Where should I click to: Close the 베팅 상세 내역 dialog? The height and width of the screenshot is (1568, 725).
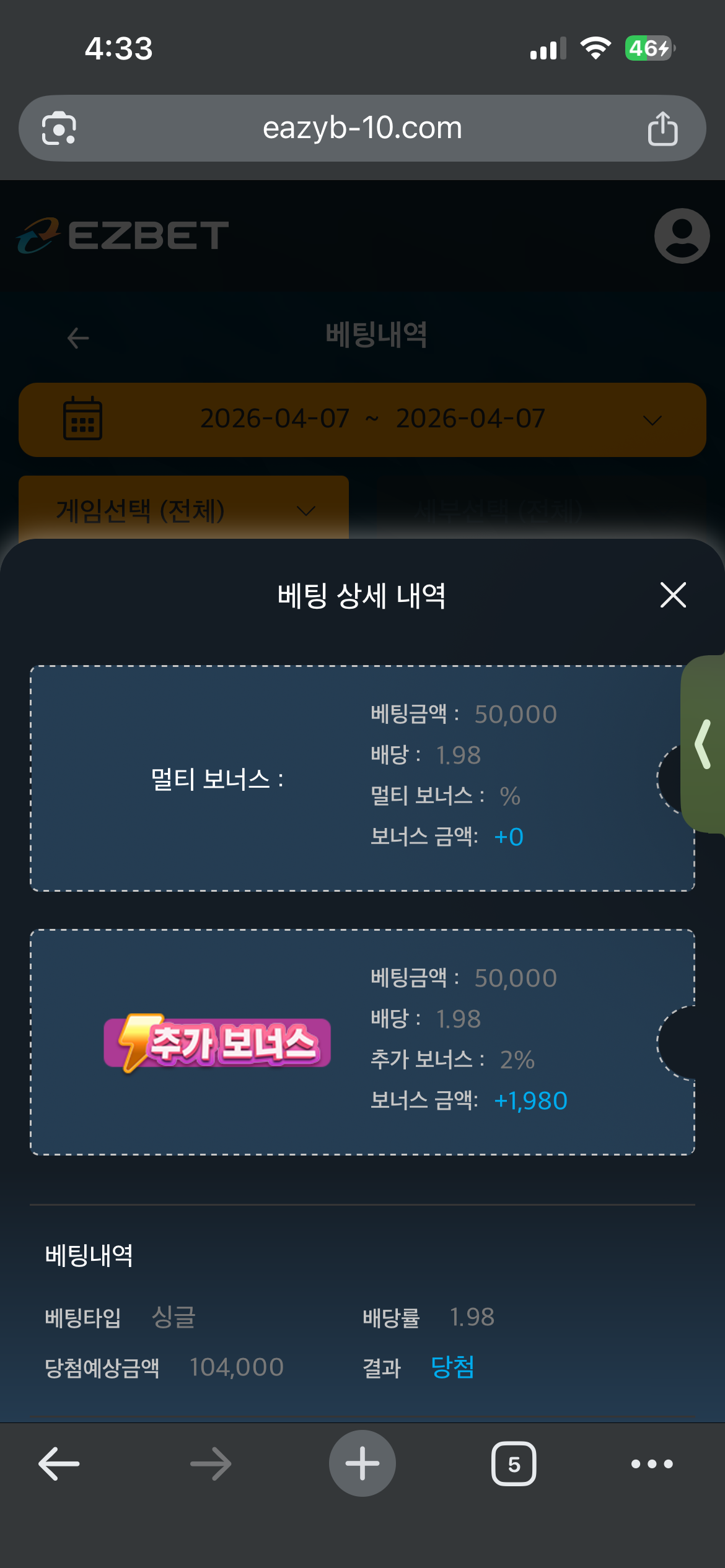673,595
